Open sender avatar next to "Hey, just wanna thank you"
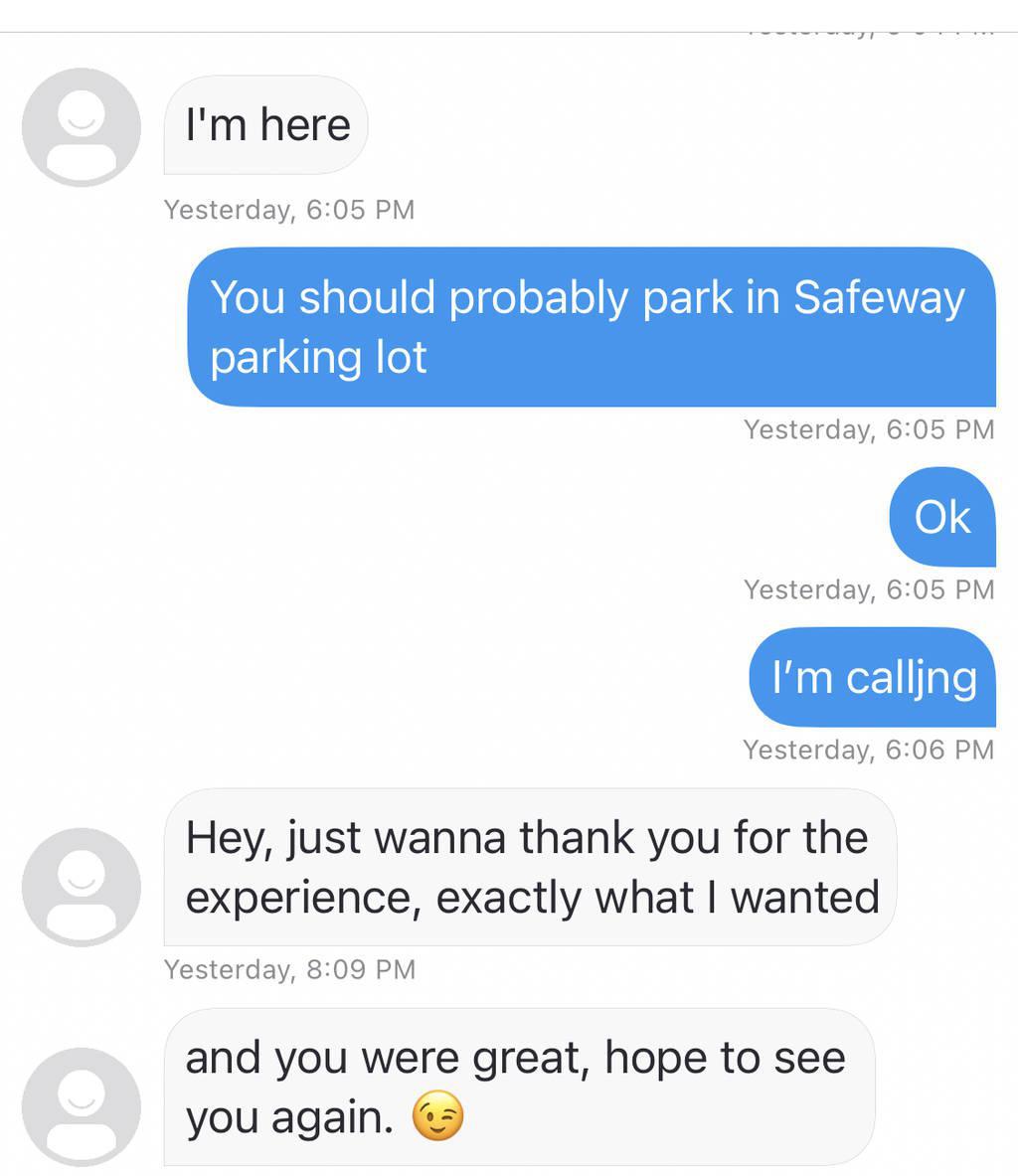Viewport: 1018px width, 1176px height. point(82,887)
